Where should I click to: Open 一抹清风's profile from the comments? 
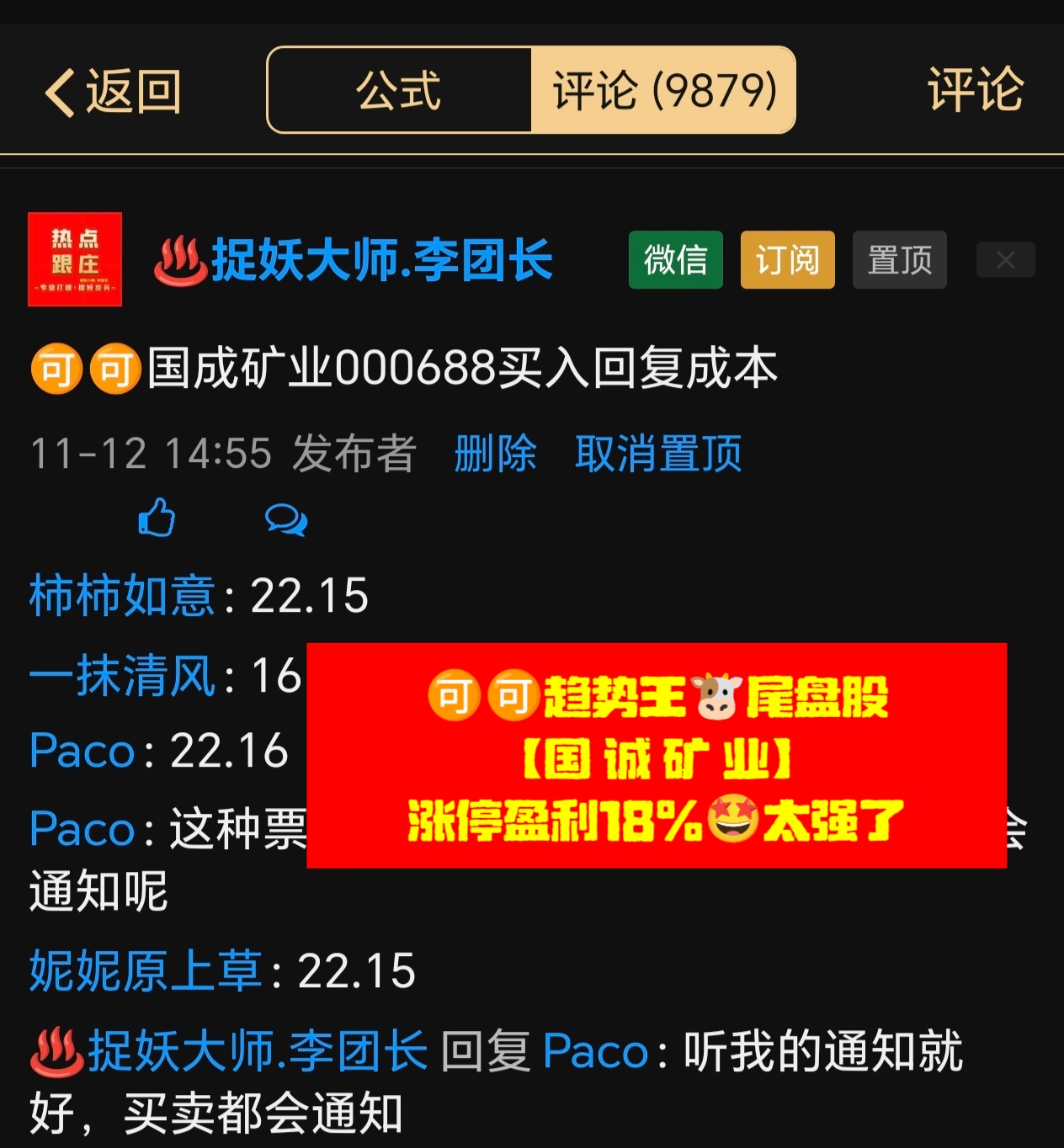click(x=122, y=675)
